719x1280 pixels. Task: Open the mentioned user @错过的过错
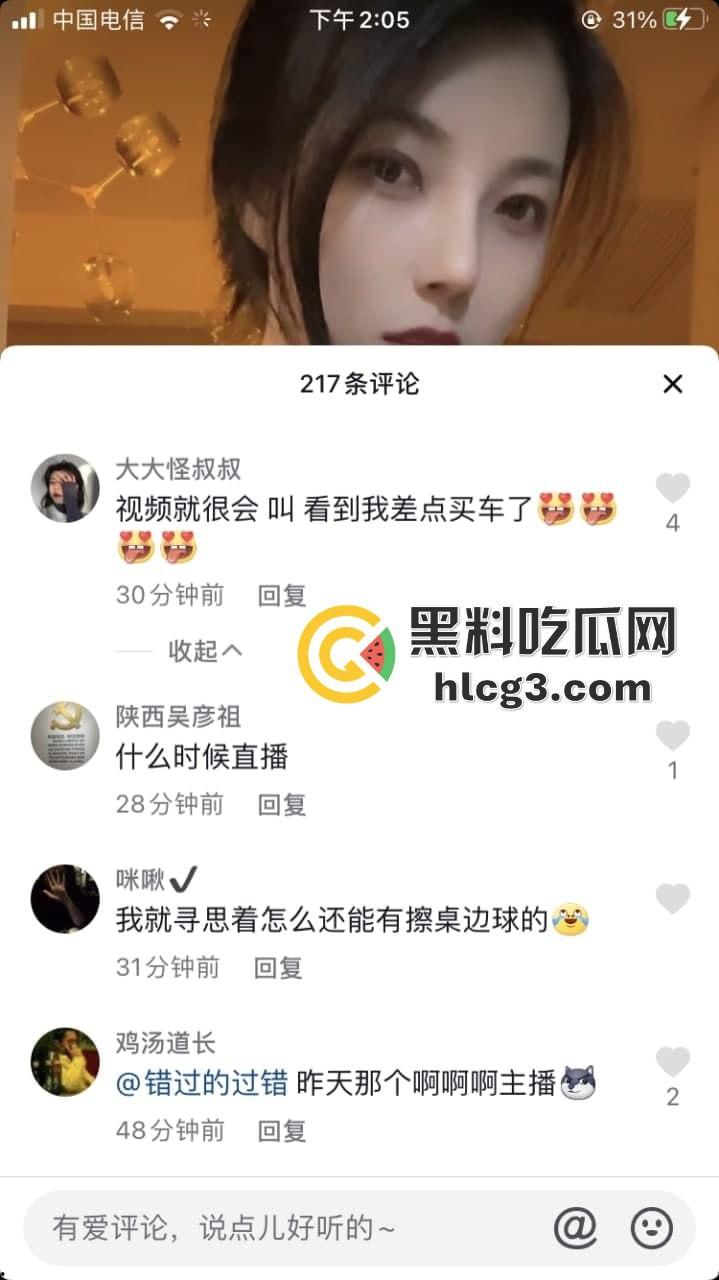click(x=202, y=1084)
